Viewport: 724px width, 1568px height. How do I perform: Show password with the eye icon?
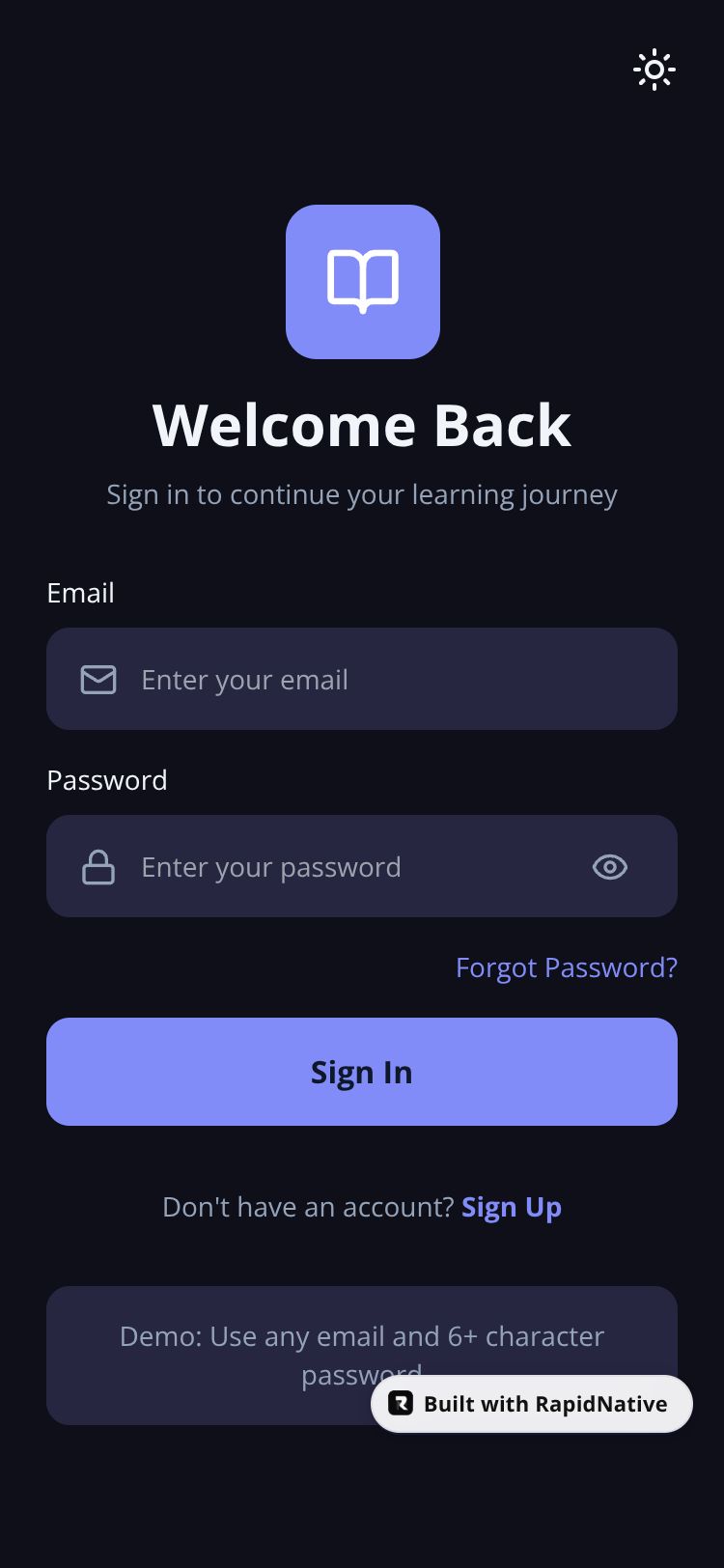coord(609,867)
